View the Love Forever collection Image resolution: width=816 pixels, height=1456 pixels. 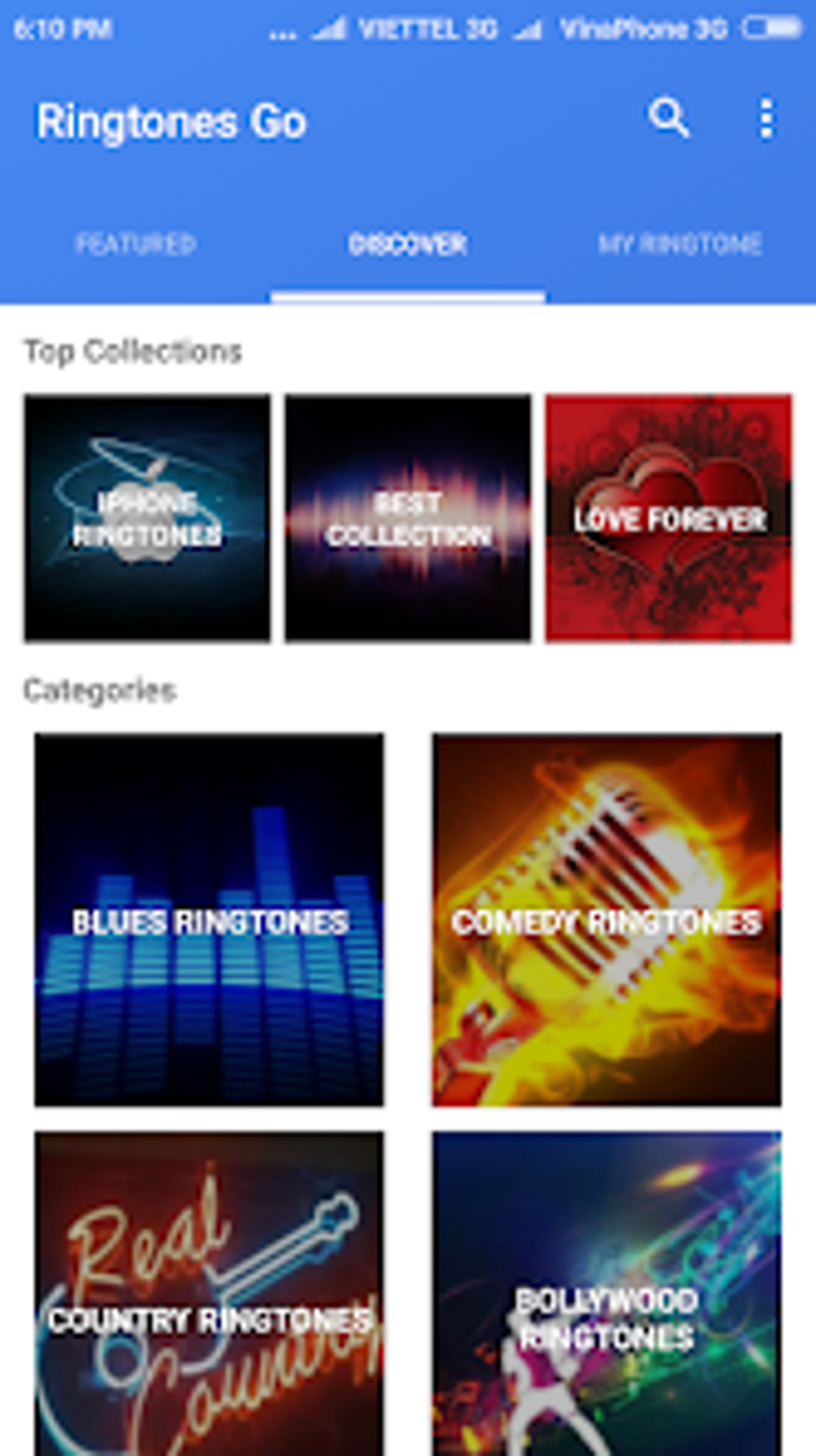pyautogui.click(x=669, y=518)
